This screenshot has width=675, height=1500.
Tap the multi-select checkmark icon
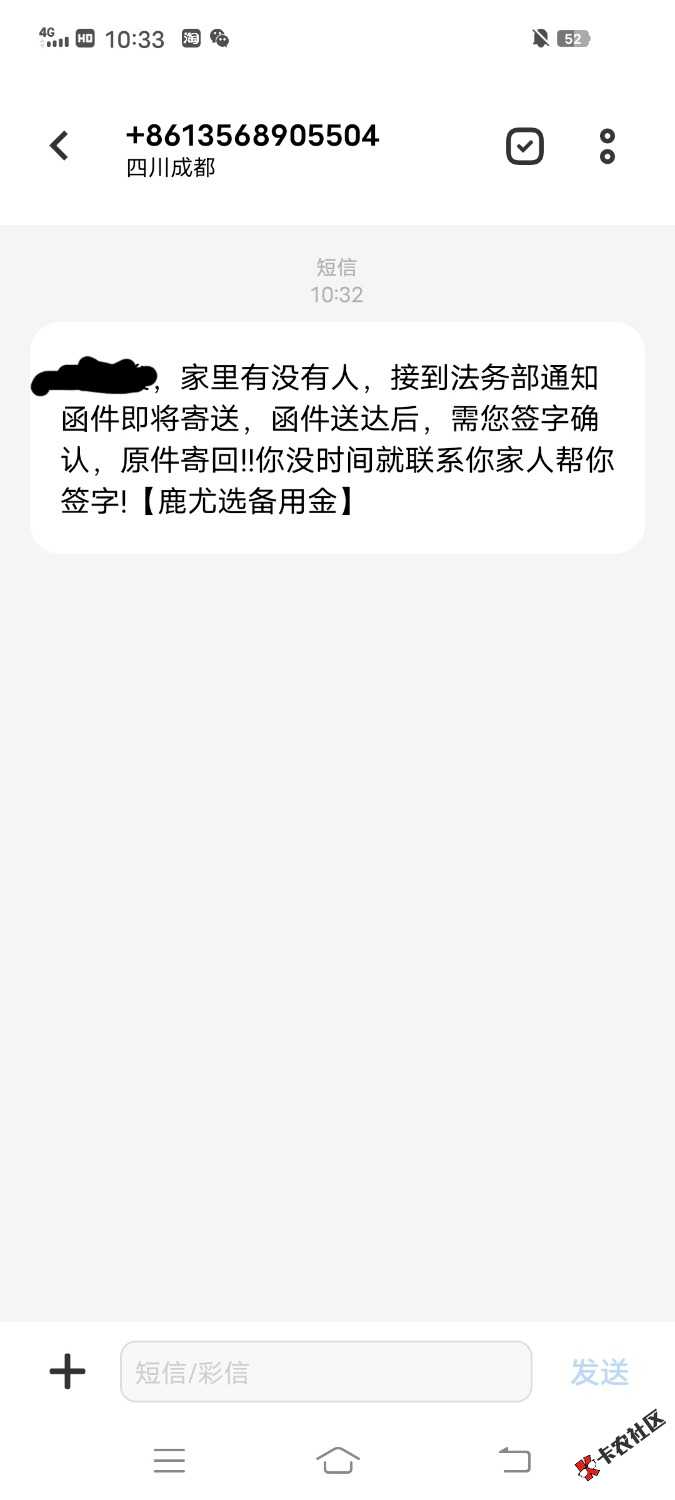pyautogui.click(x=525, y=146)
